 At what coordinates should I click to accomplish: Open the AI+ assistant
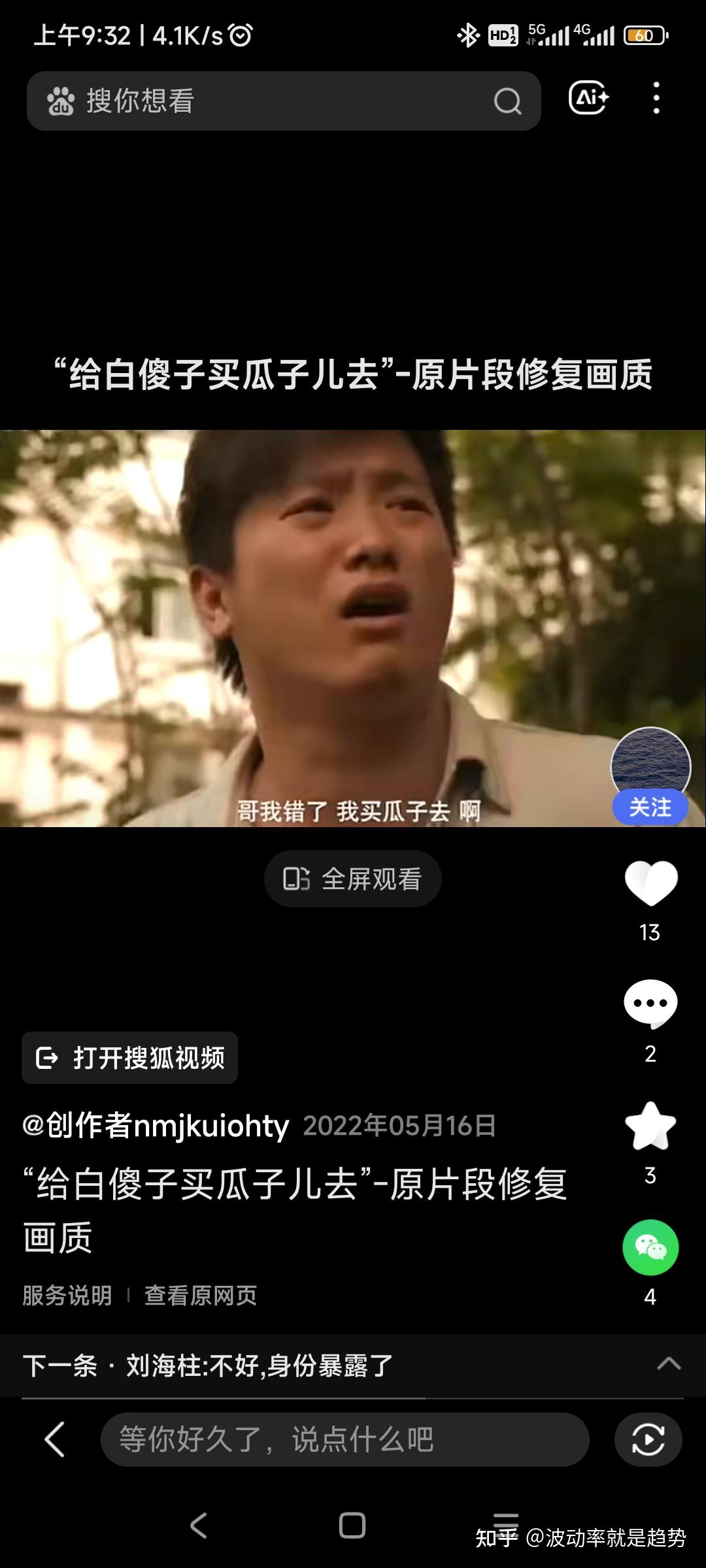(x=588, y=99)
